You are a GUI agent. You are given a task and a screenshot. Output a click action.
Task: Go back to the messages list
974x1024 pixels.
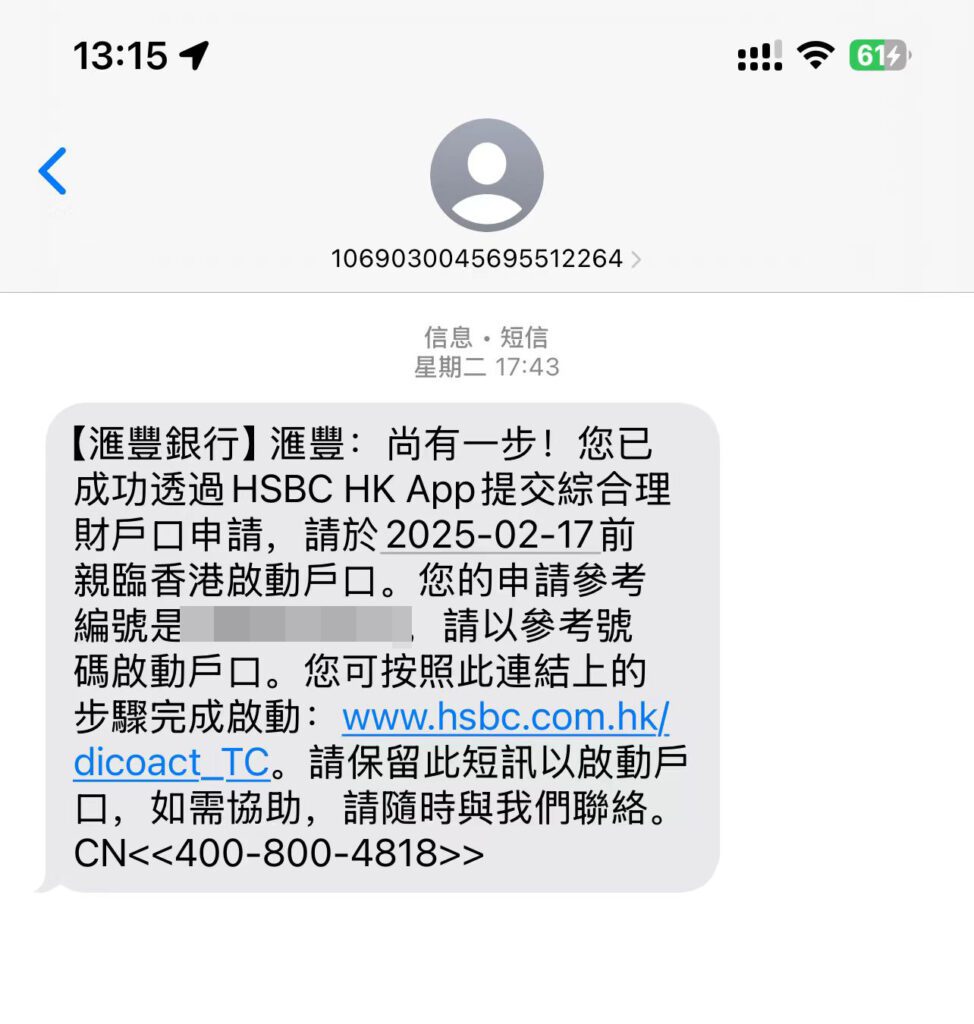point(53,171)
